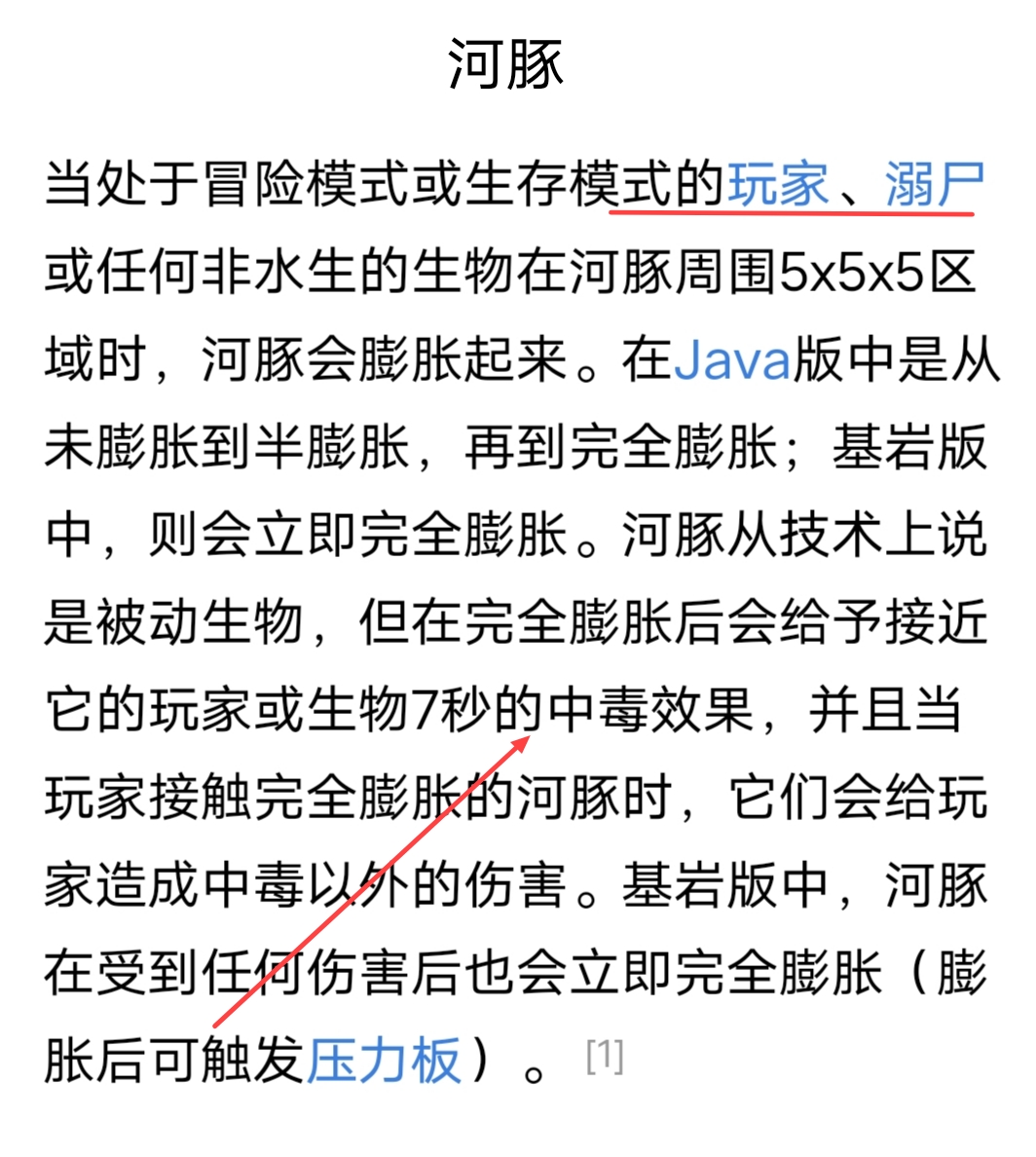Viewport: 1036px width, 1157px height.
Task: Follow the Java edition link
Action: click(732, 360)
